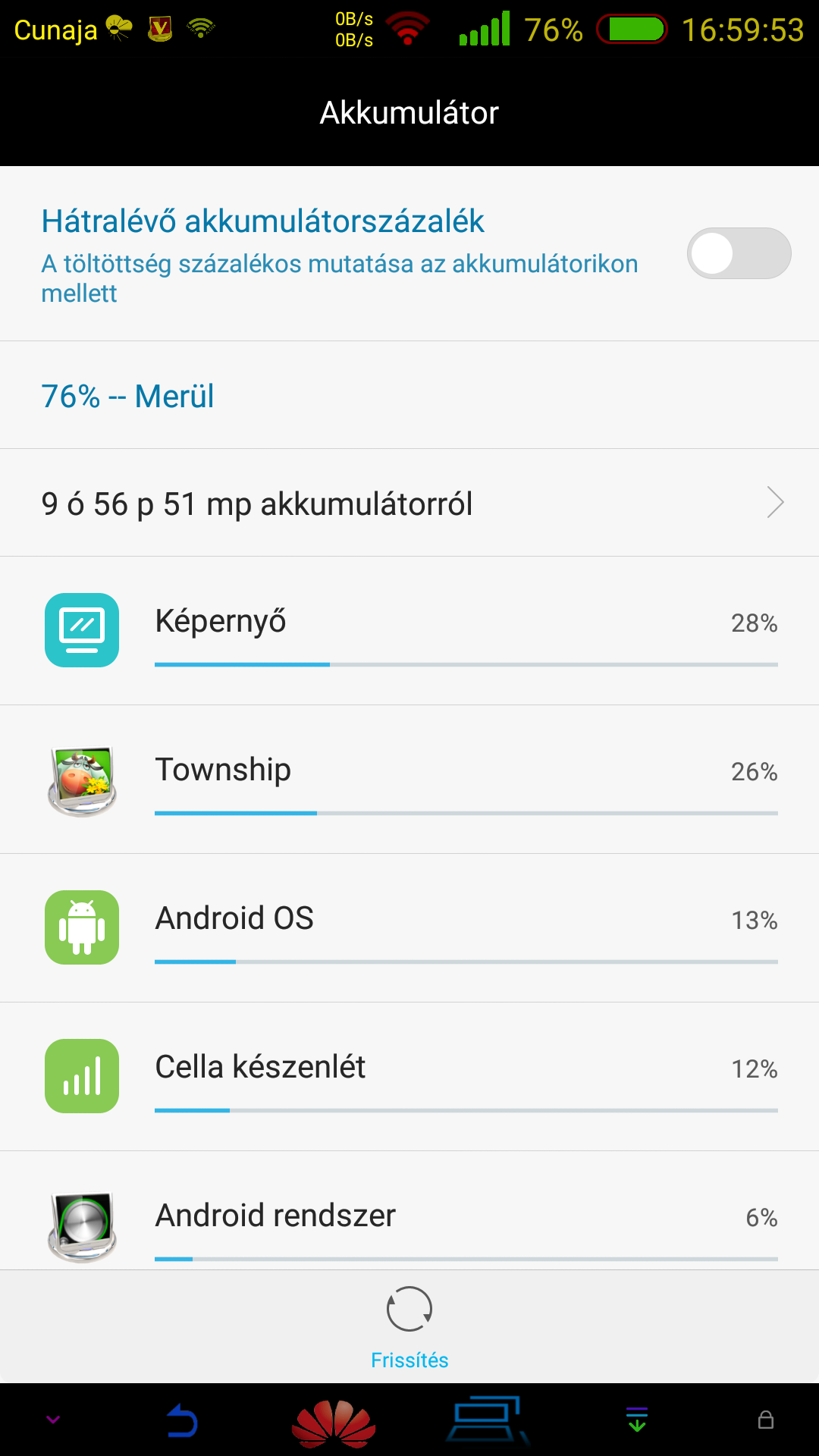Lock the screen with the padlock icon
Screen dimensions: 819x1456
click(766, 1420)
